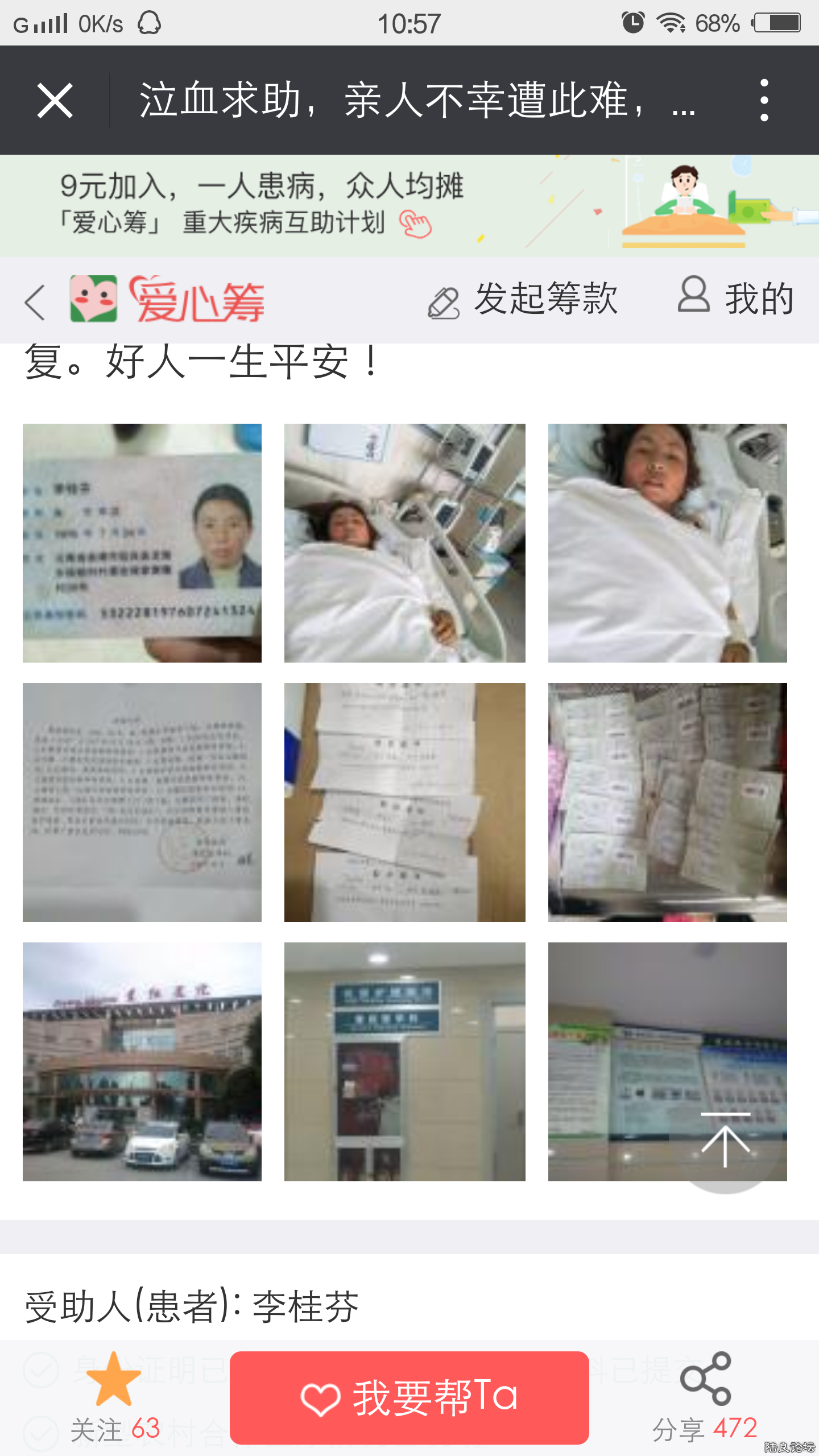This screenshot has height=1456, width=819.
Task: View the photo of many medical bills
Action: (667, 802)
